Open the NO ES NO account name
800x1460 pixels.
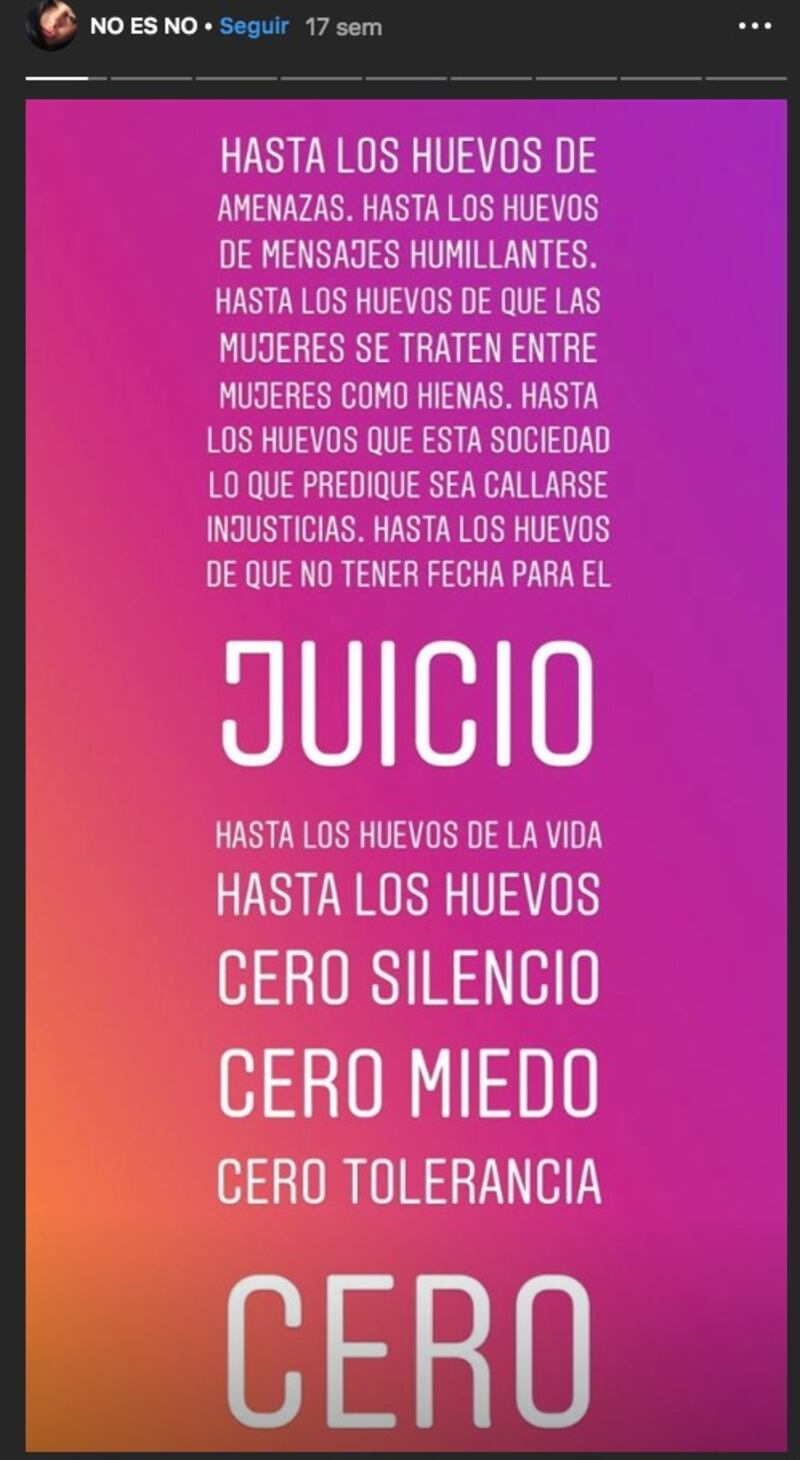coord(143,27)
